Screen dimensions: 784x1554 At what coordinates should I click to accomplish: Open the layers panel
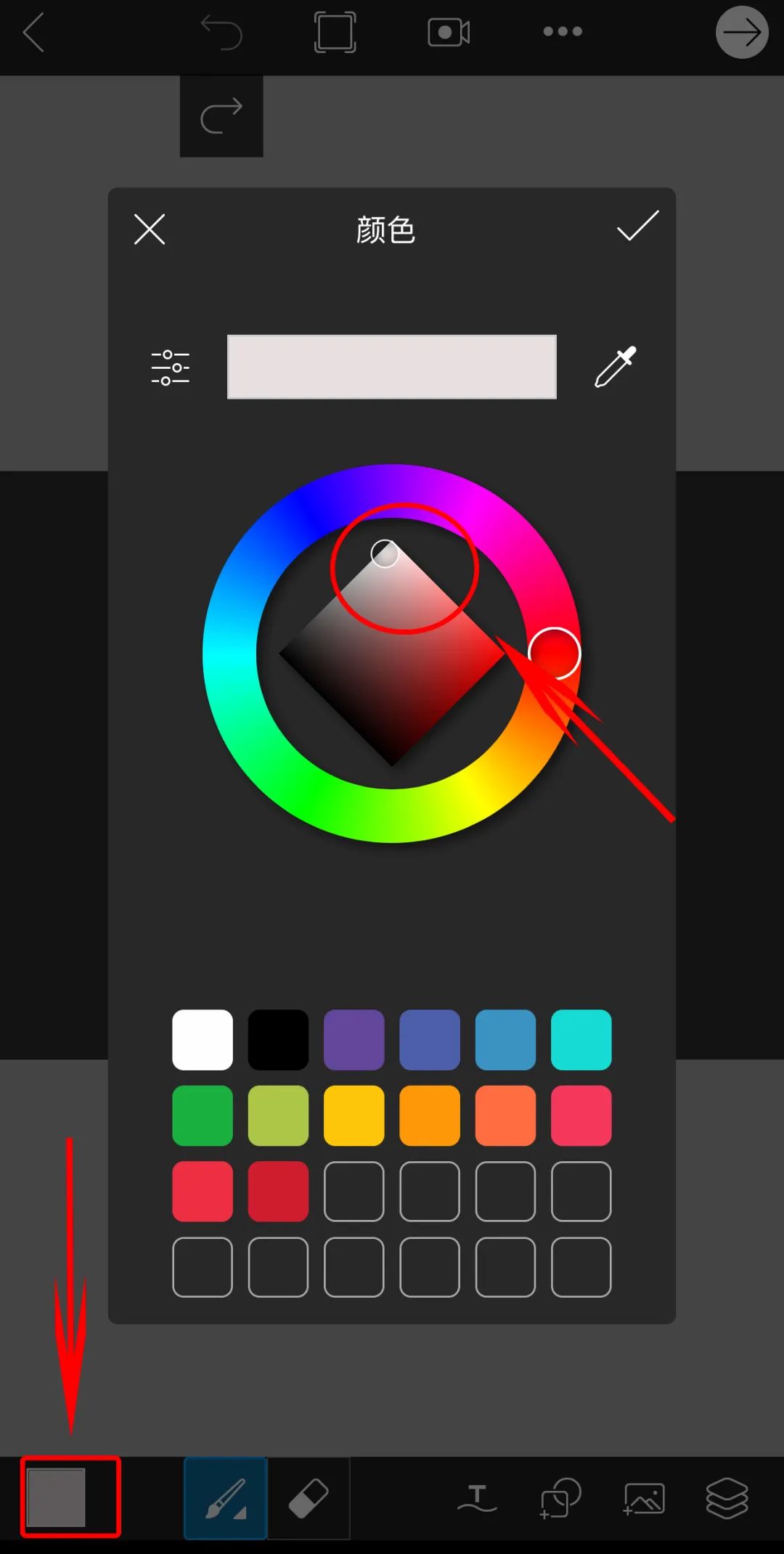pos(727,1498)
